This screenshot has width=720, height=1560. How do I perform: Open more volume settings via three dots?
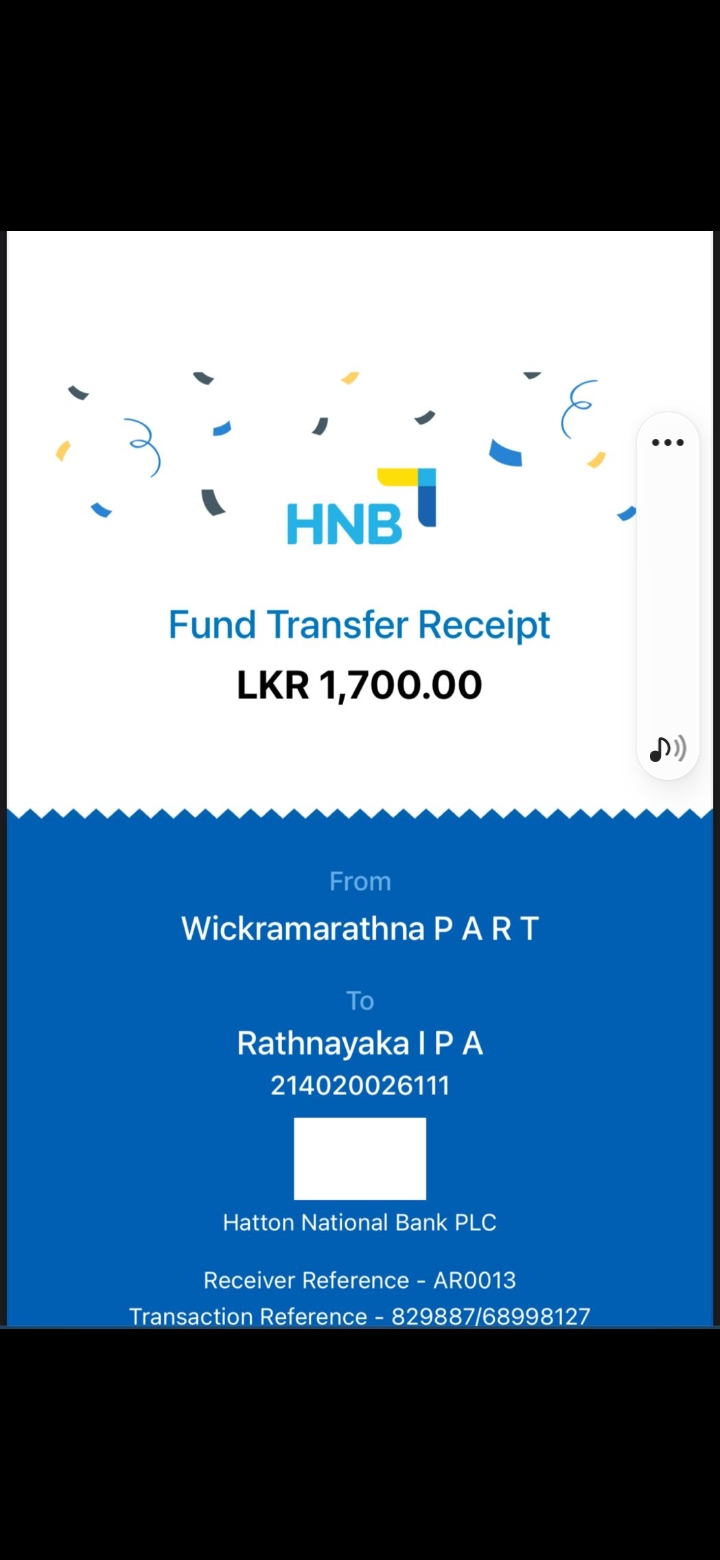[x=667, y=443]
